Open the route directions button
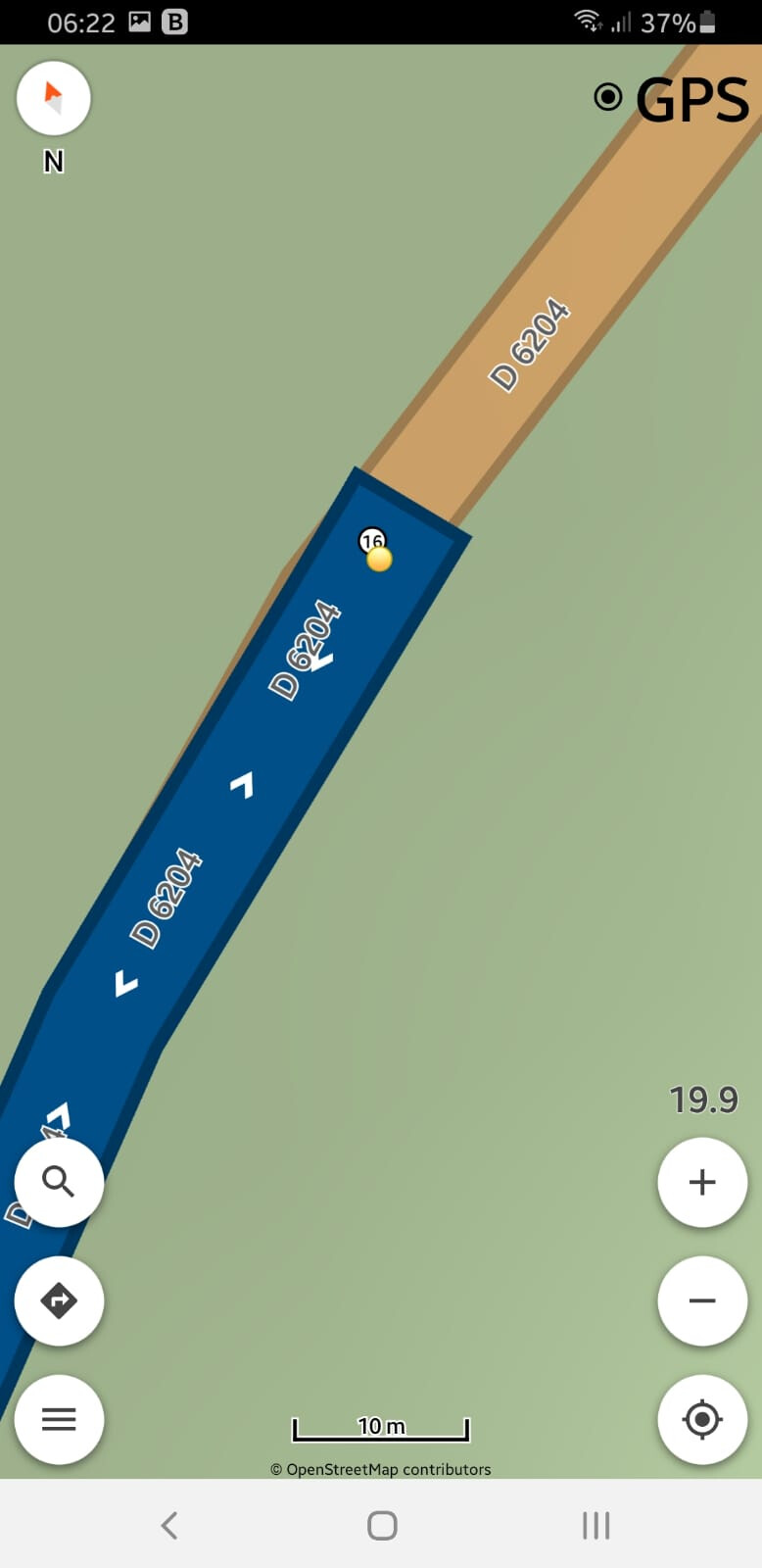This screenshot has height=1568, width=762. (x=59, y=1300)
